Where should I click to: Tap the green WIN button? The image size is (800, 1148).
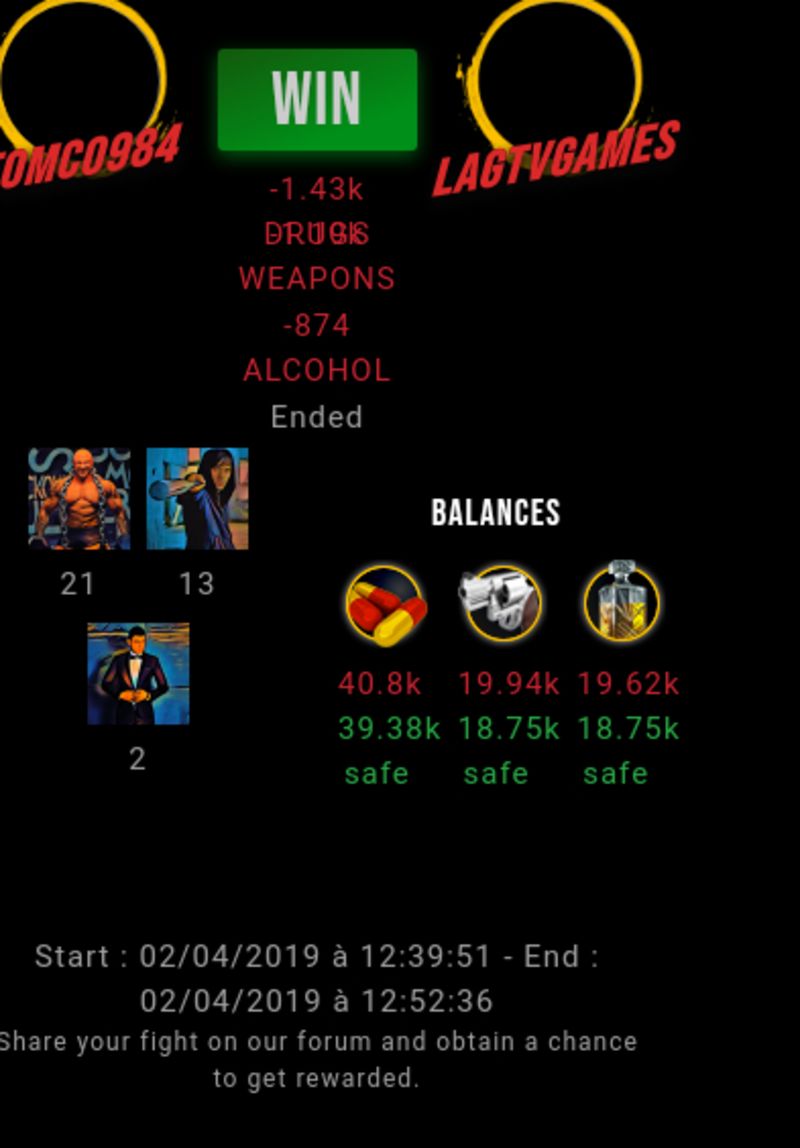pyautogui.click(x=317, y=99)
